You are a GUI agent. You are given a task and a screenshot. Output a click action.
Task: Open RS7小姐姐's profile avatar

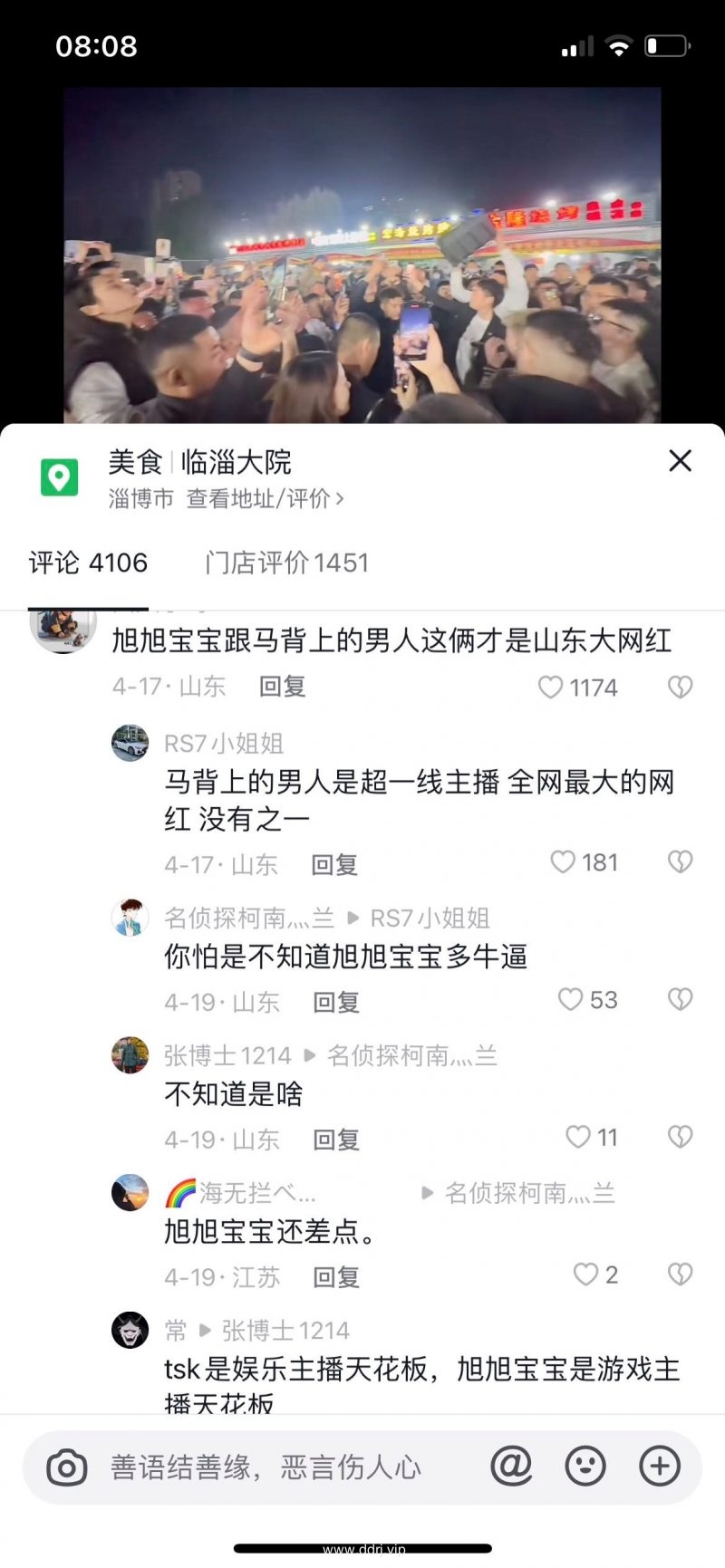click(130, 743)
